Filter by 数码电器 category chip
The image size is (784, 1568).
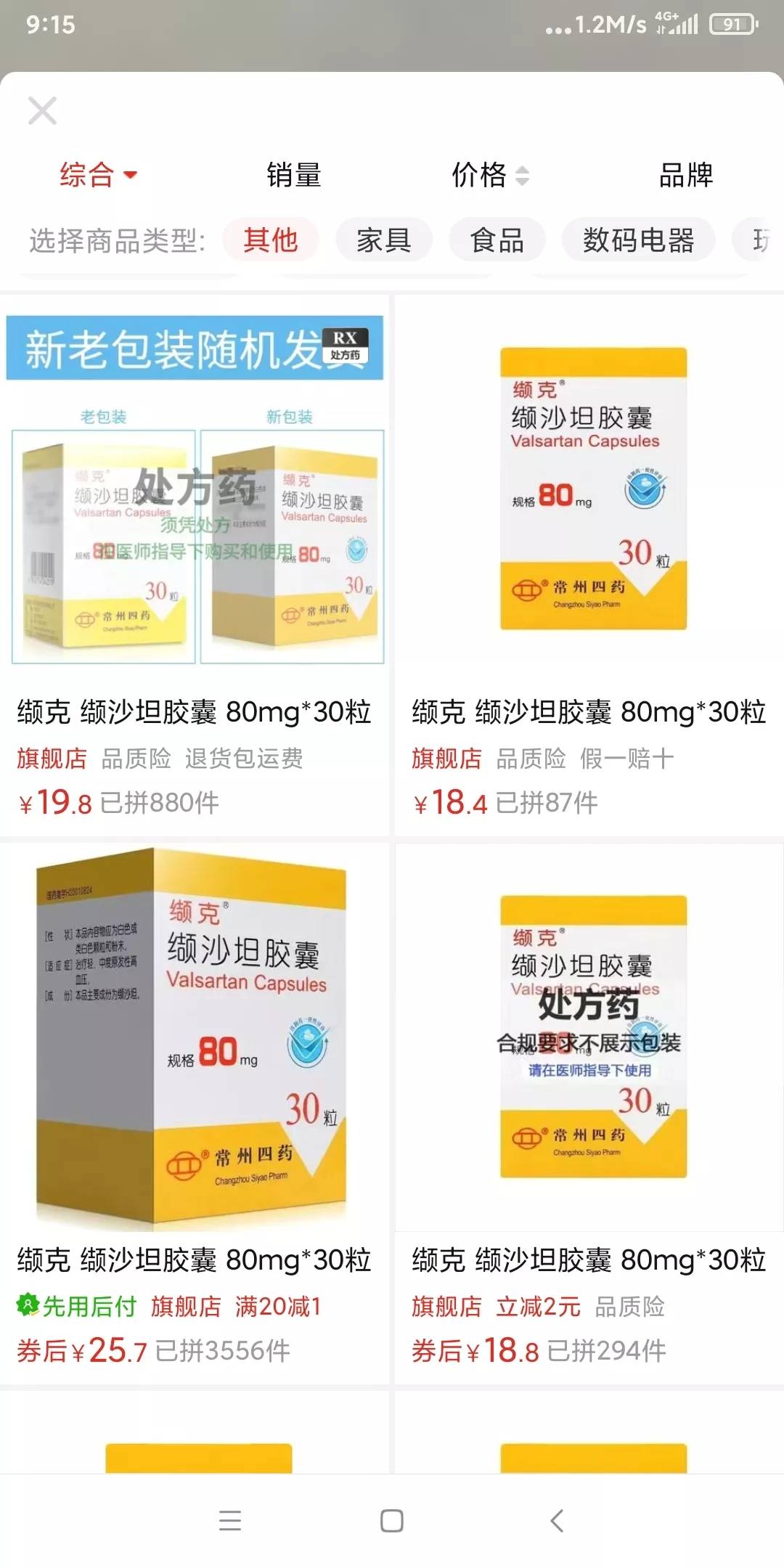coord(638,240)
